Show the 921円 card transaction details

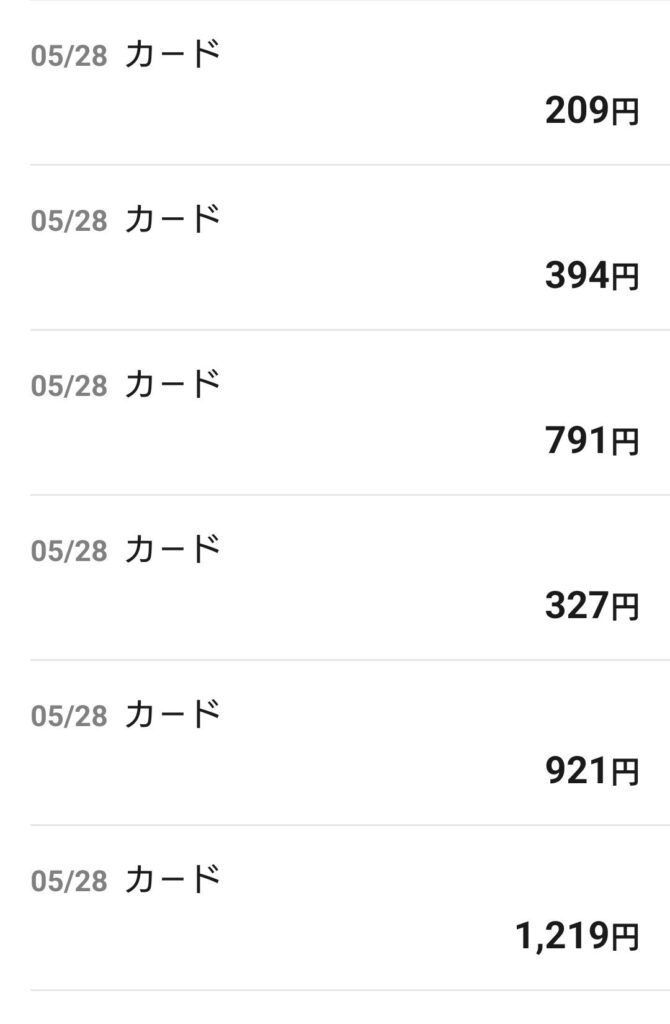click(335, 743)
